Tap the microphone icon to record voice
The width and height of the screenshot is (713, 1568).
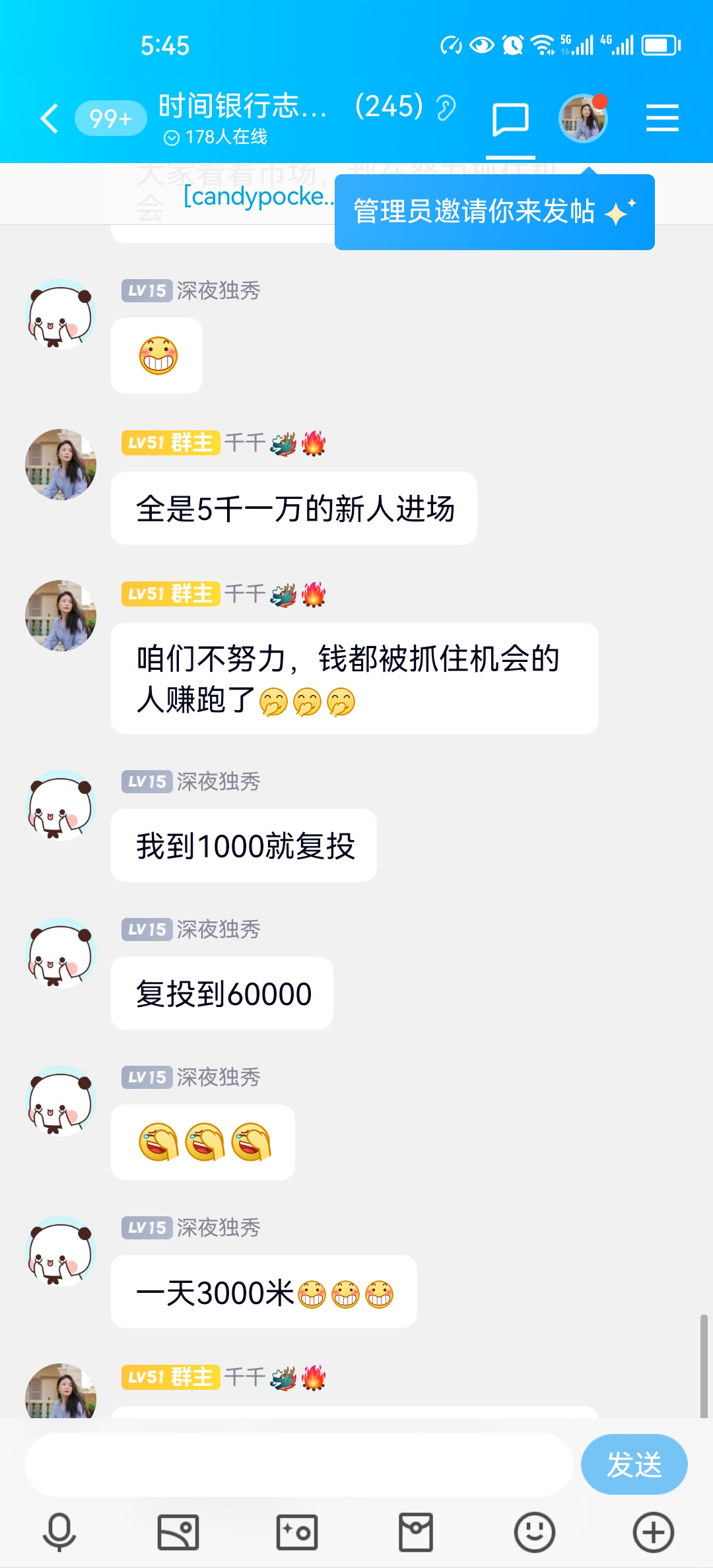tap(58, 1532)
